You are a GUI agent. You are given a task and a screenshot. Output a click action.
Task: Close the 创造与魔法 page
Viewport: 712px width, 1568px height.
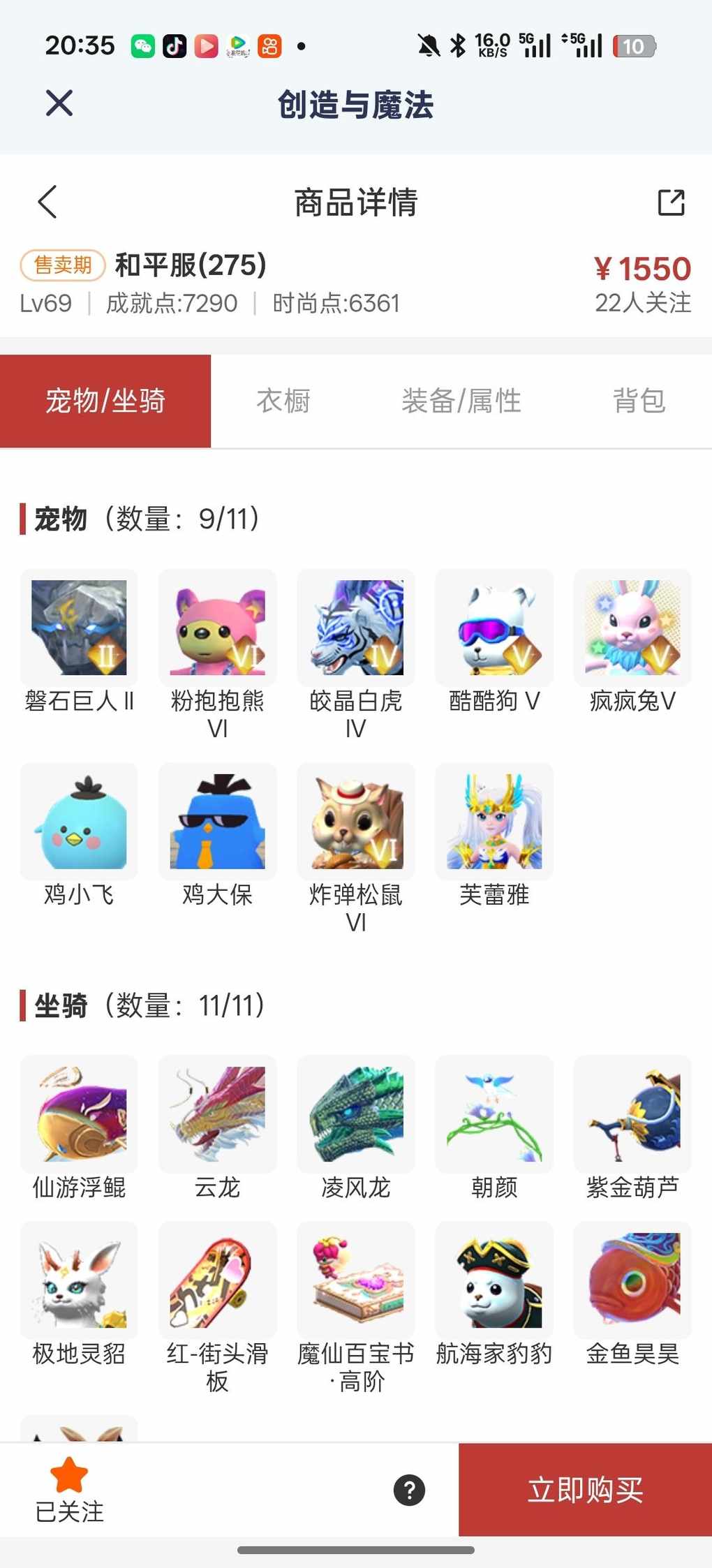coord(59,103)
